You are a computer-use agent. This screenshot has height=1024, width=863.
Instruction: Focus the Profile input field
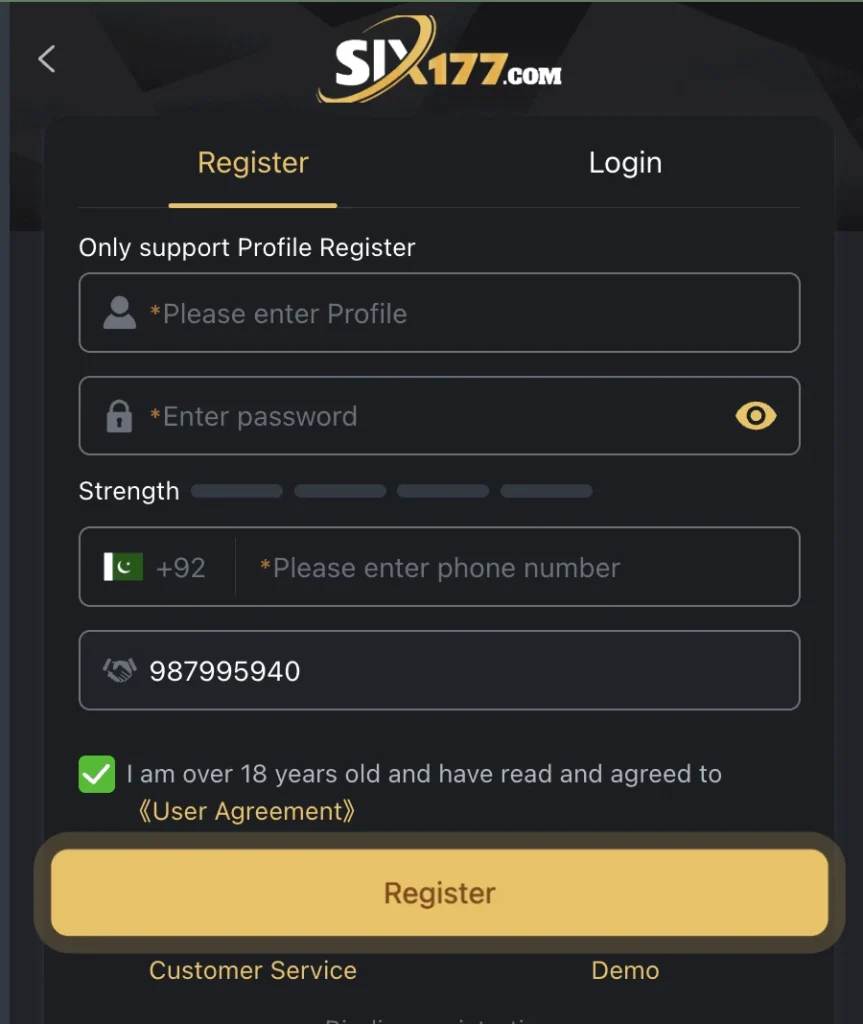coord(470,314)
